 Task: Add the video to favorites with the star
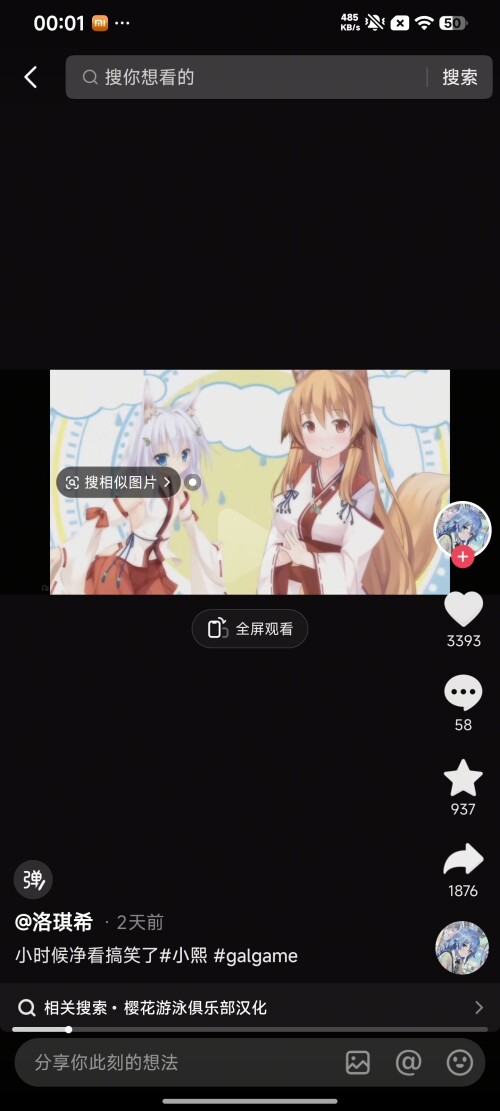coord(463,778)
